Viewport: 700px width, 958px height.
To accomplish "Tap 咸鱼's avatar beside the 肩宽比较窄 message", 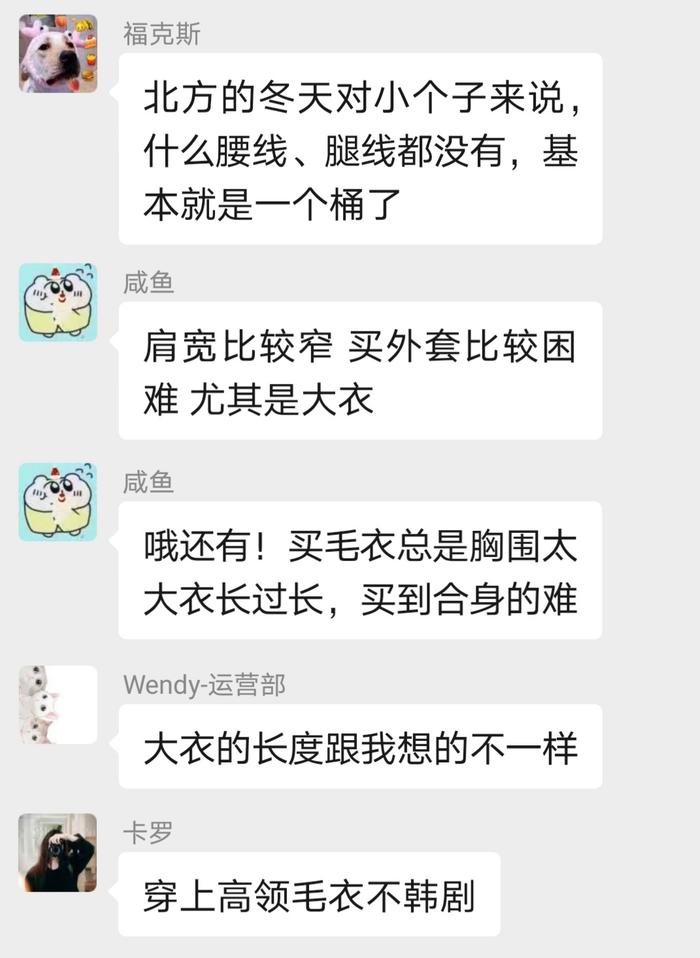I will pos(58,302).
